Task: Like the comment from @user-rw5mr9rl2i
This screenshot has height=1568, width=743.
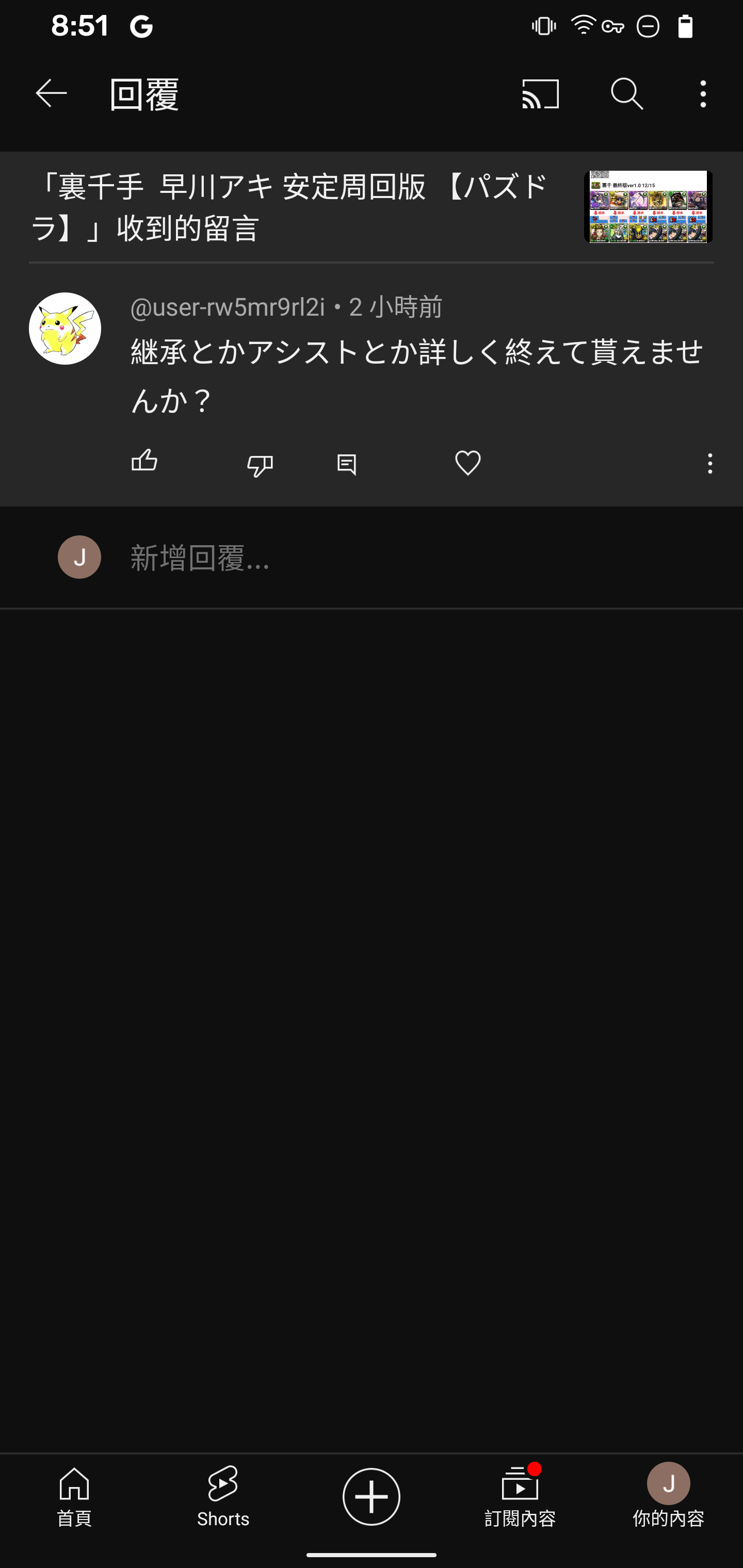Action: tap(144, 463)
